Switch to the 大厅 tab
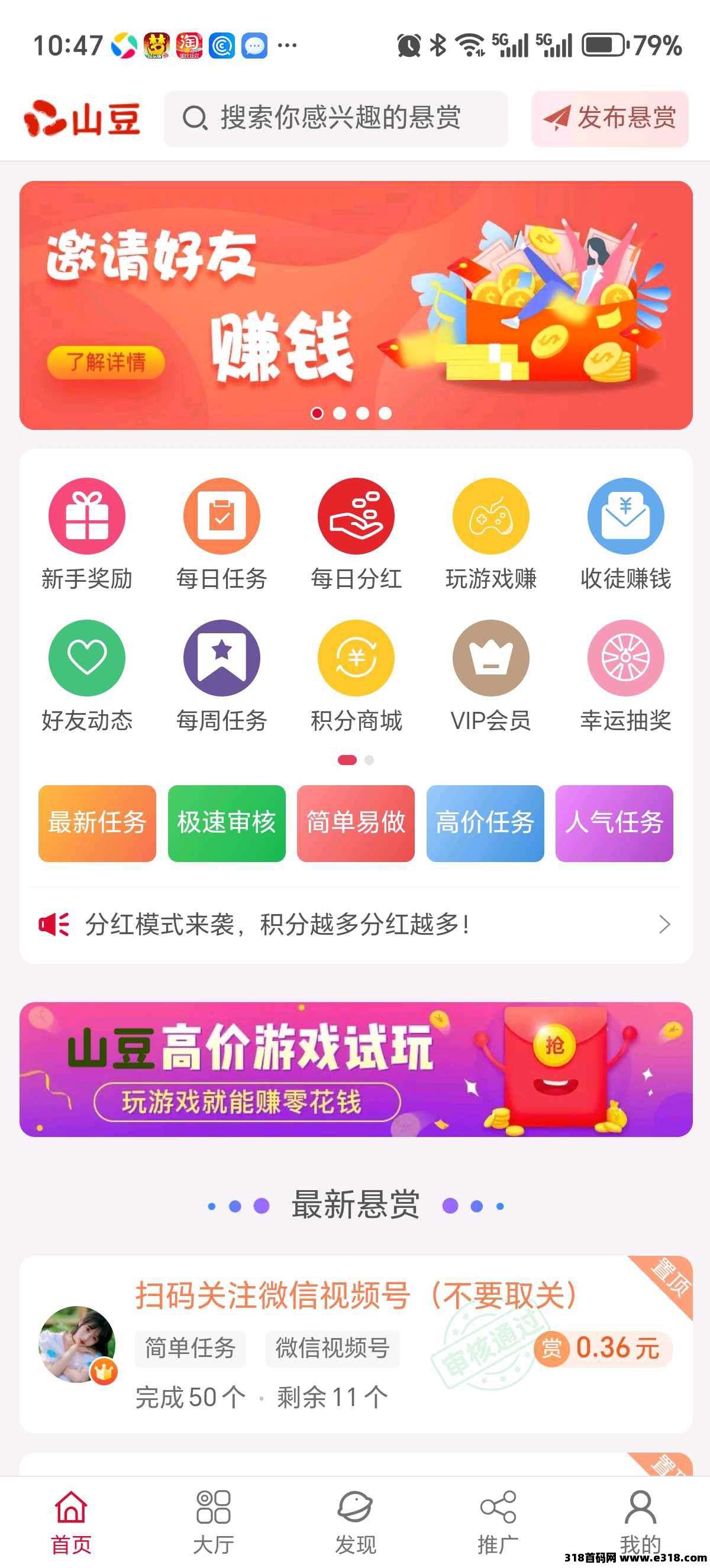This screenshot has height=1568, width=710. [x=213, y=1521]
